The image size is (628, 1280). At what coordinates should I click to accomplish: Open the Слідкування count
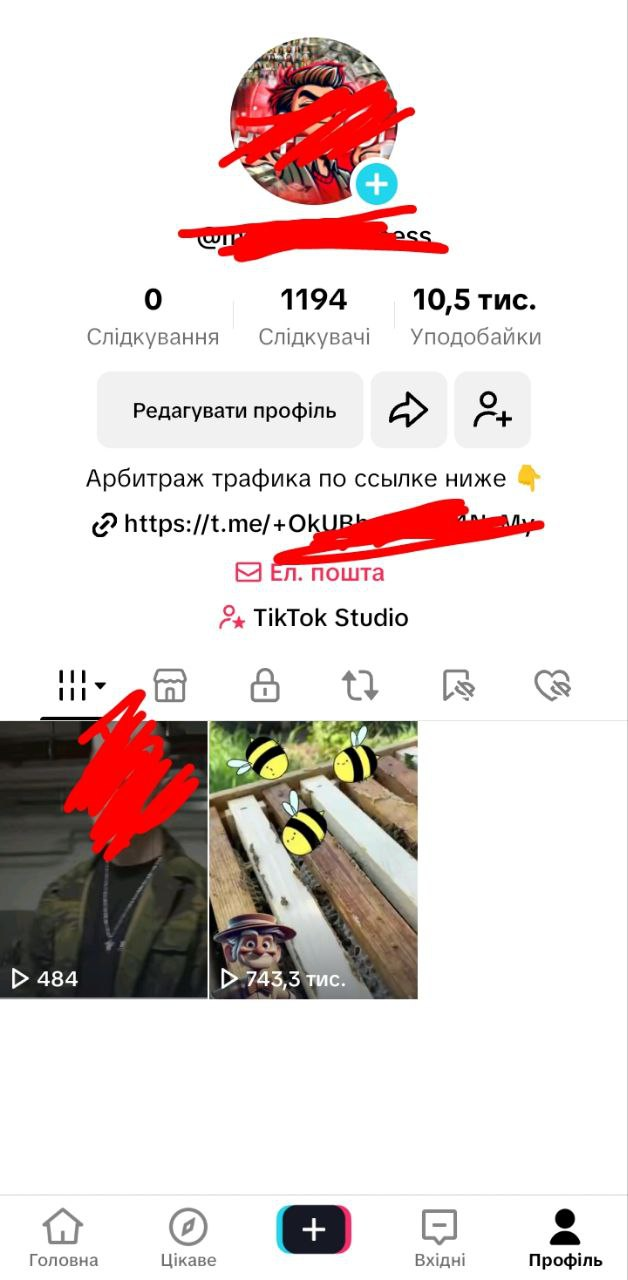[x=153, y=316]
